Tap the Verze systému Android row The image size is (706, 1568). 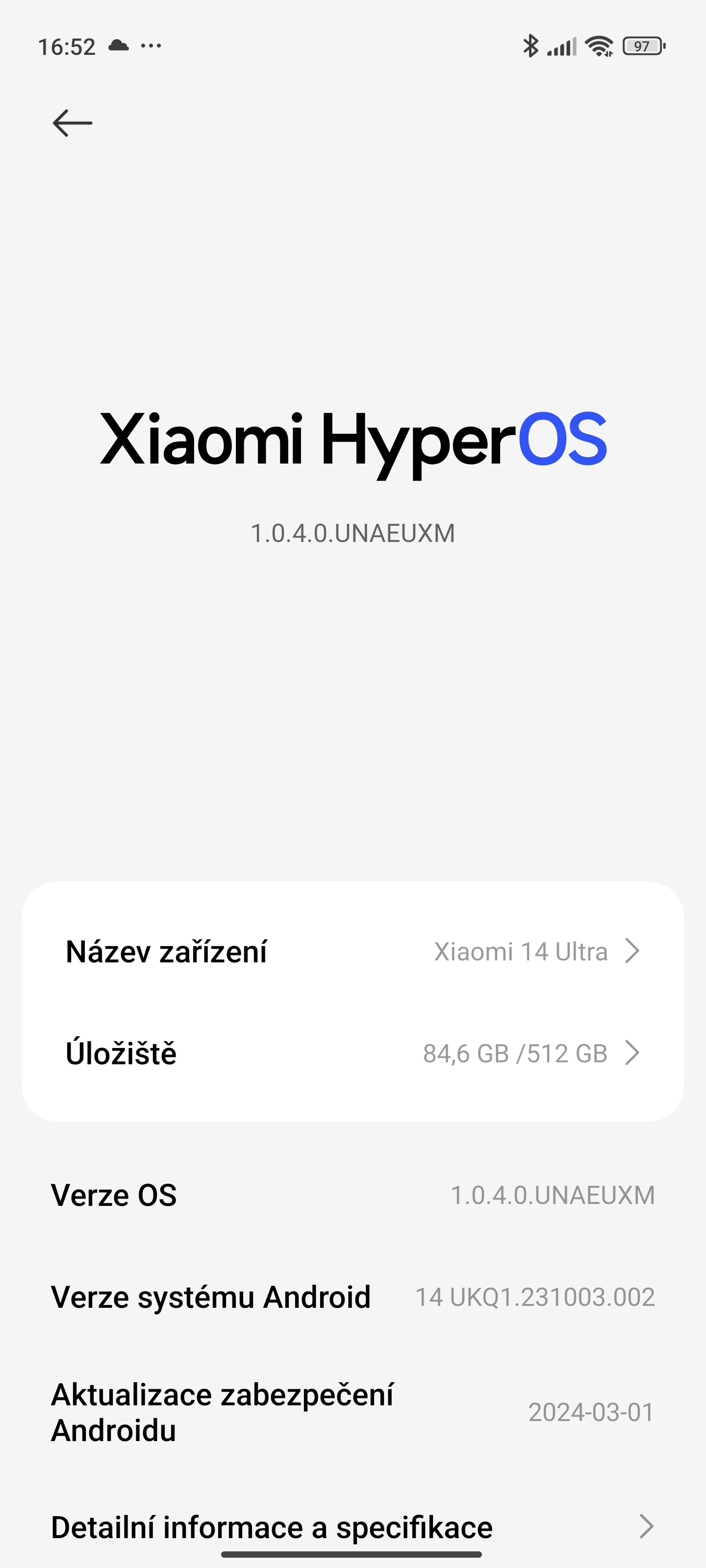click(x=353, y=1297)
